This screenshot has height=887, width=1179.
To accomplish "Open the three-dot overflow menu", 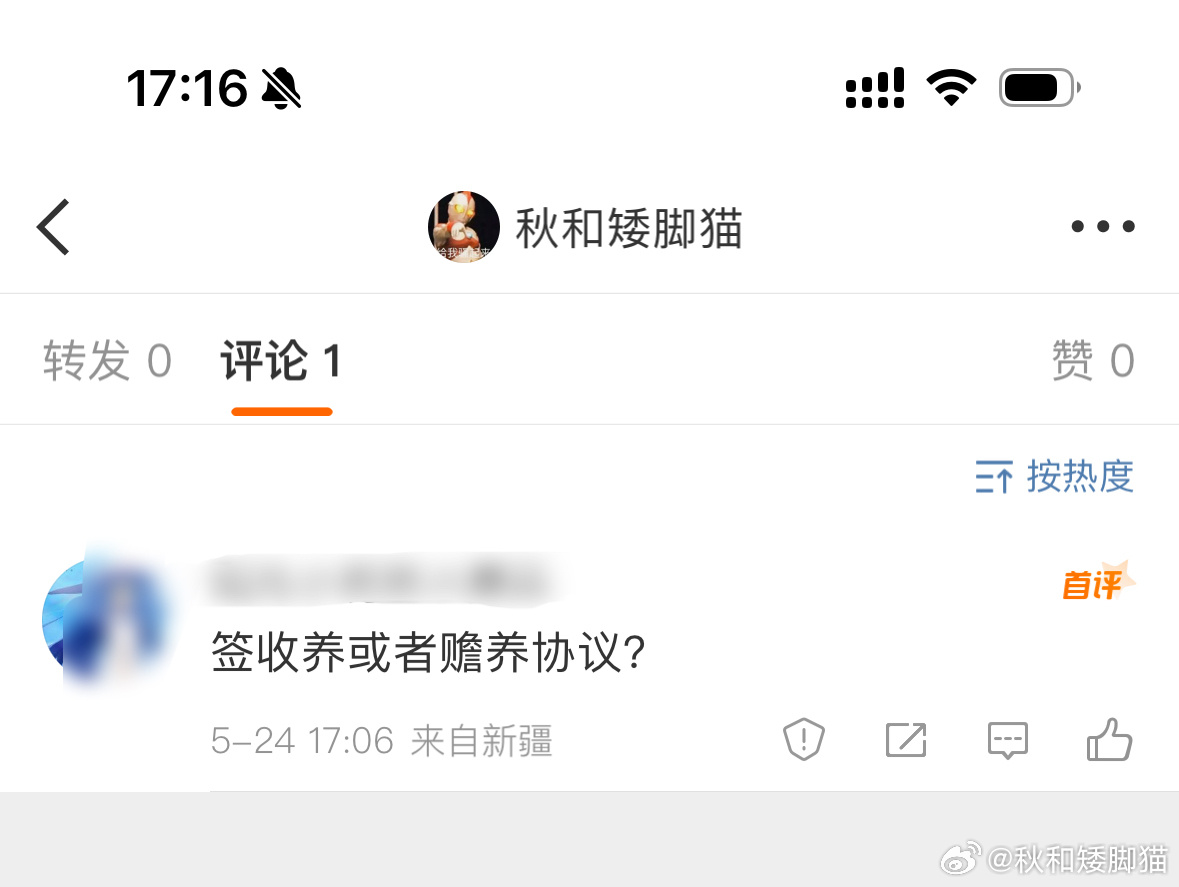I will pos(1102,227).
